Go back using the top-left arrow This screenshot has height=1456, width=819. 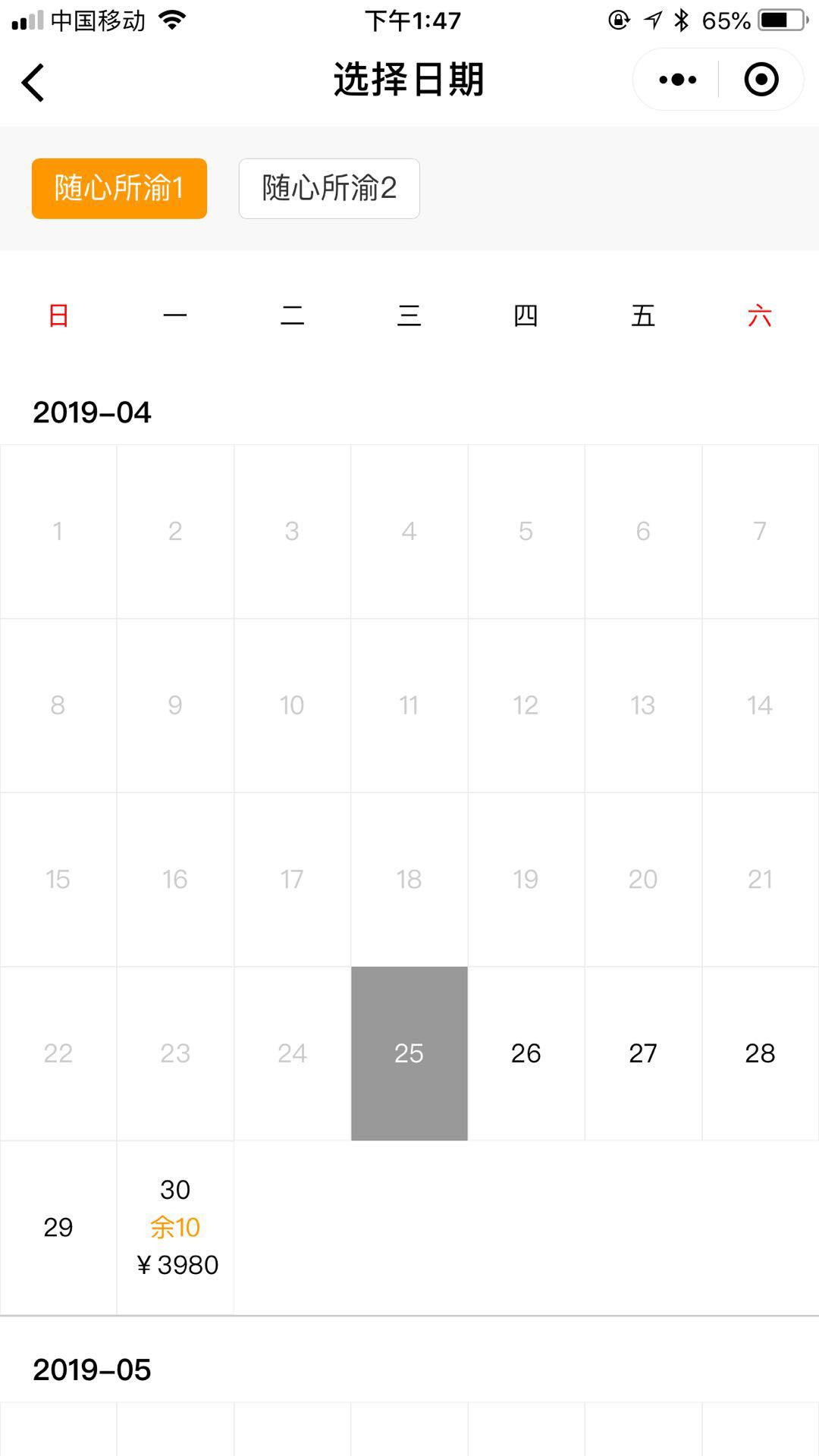click(x=33, y=82)
